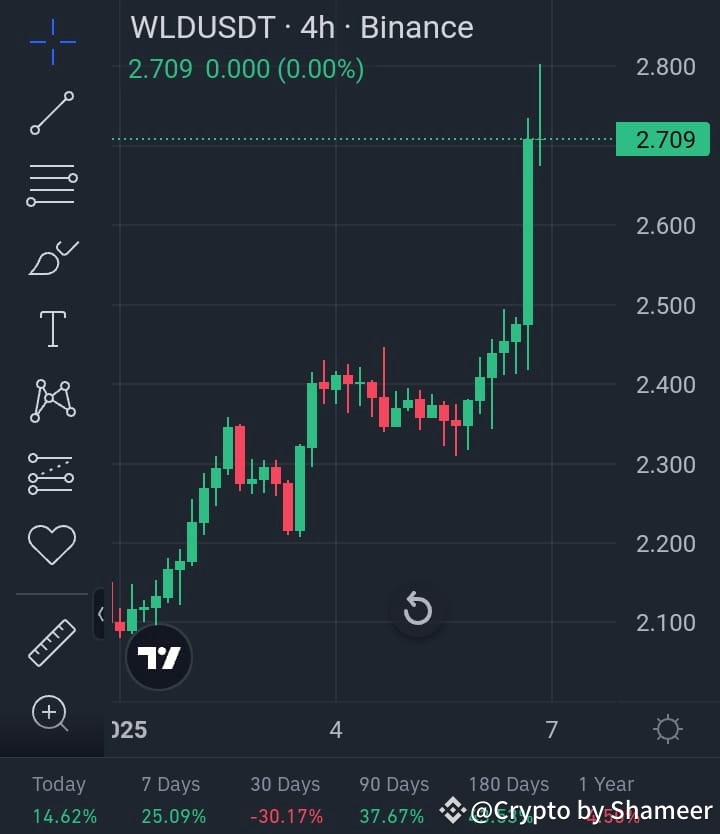Click the TradingView logo watermark

(159, 657)
